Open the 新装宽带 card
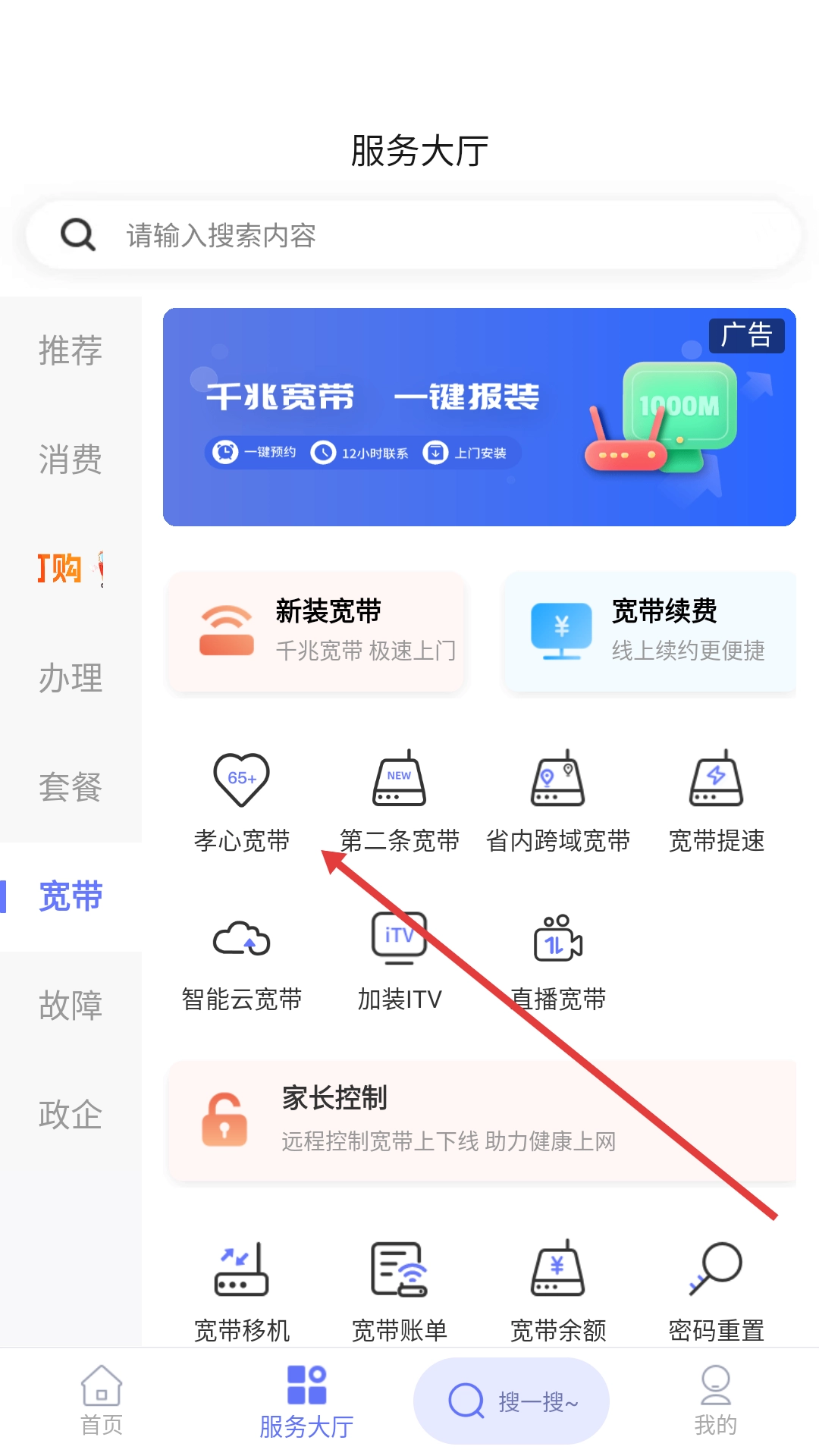Viewport: 819px width, 1456px height. pyautogui.click(x=316, y=631)
